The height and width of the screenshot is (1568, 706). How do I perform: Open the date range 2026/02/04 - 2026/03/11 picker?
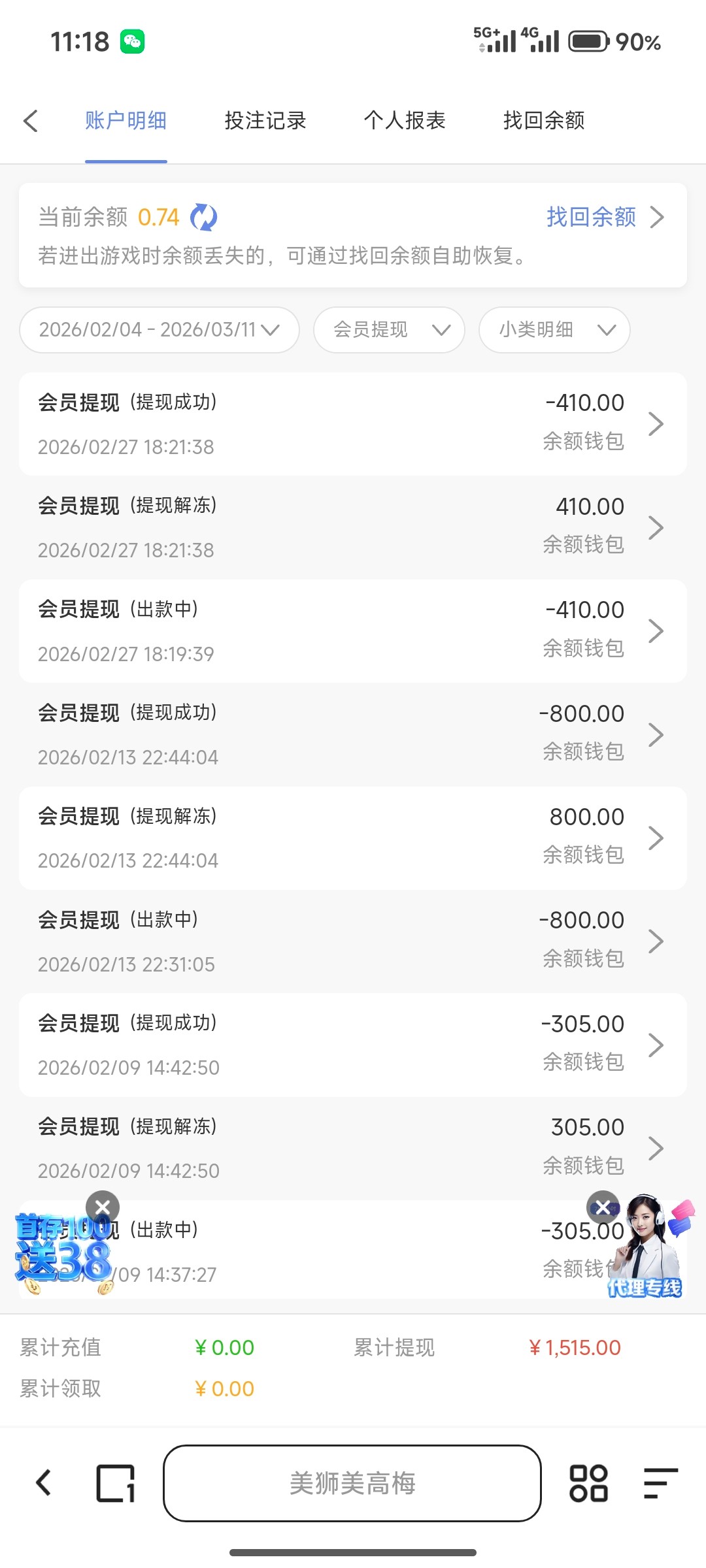pyautogui.click(x=160, y=330)
